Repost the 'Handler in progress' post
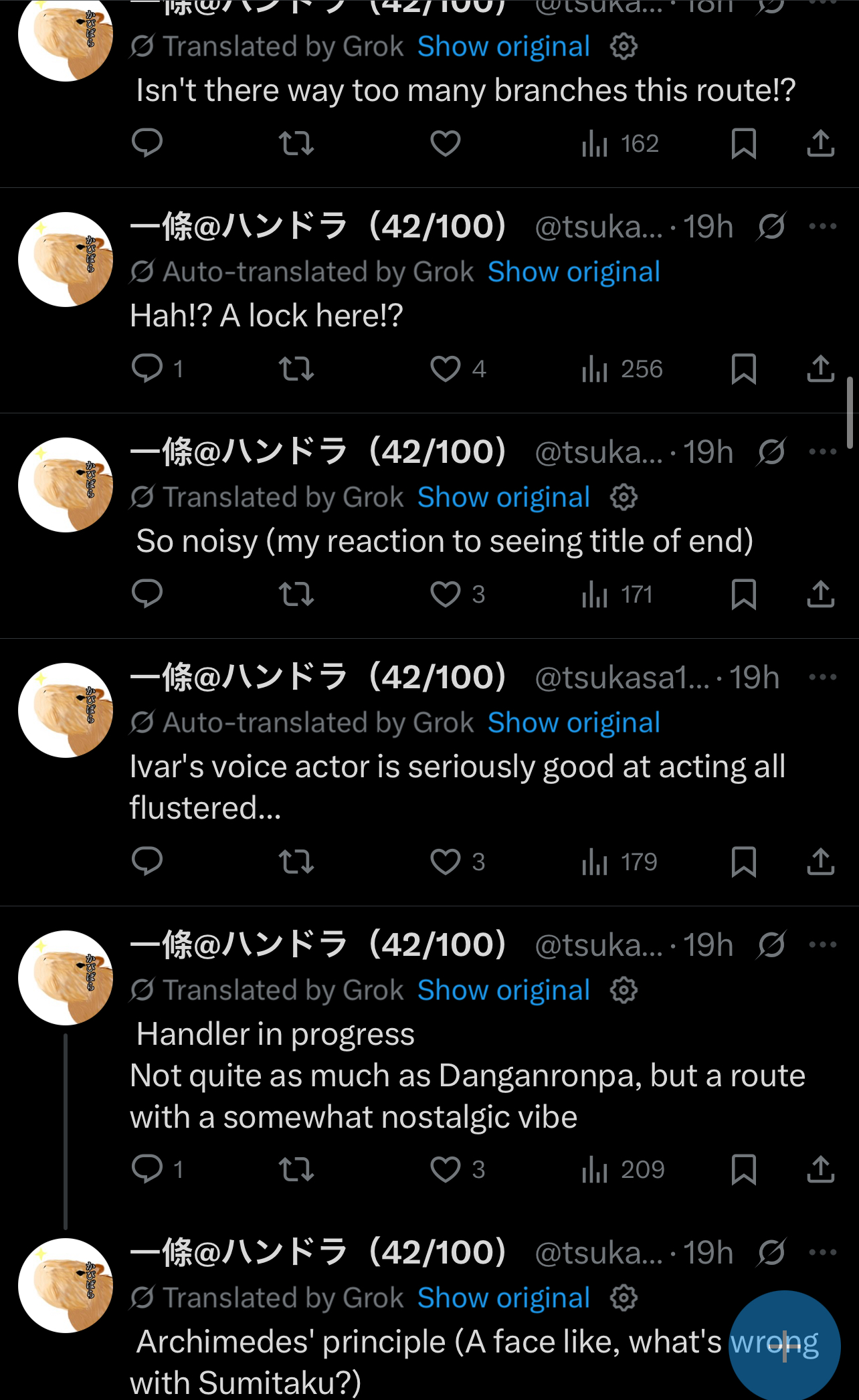This screenshot has height=1400, width=859. tap(296, 1169)
